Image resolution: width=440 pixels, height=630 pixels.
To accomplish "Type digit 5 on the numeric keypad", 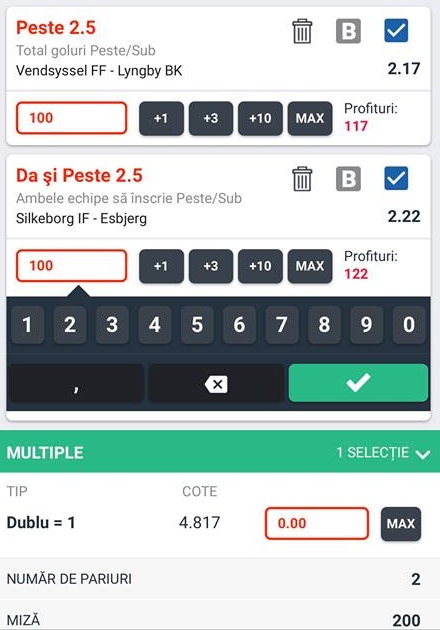I will click(197, 325).
